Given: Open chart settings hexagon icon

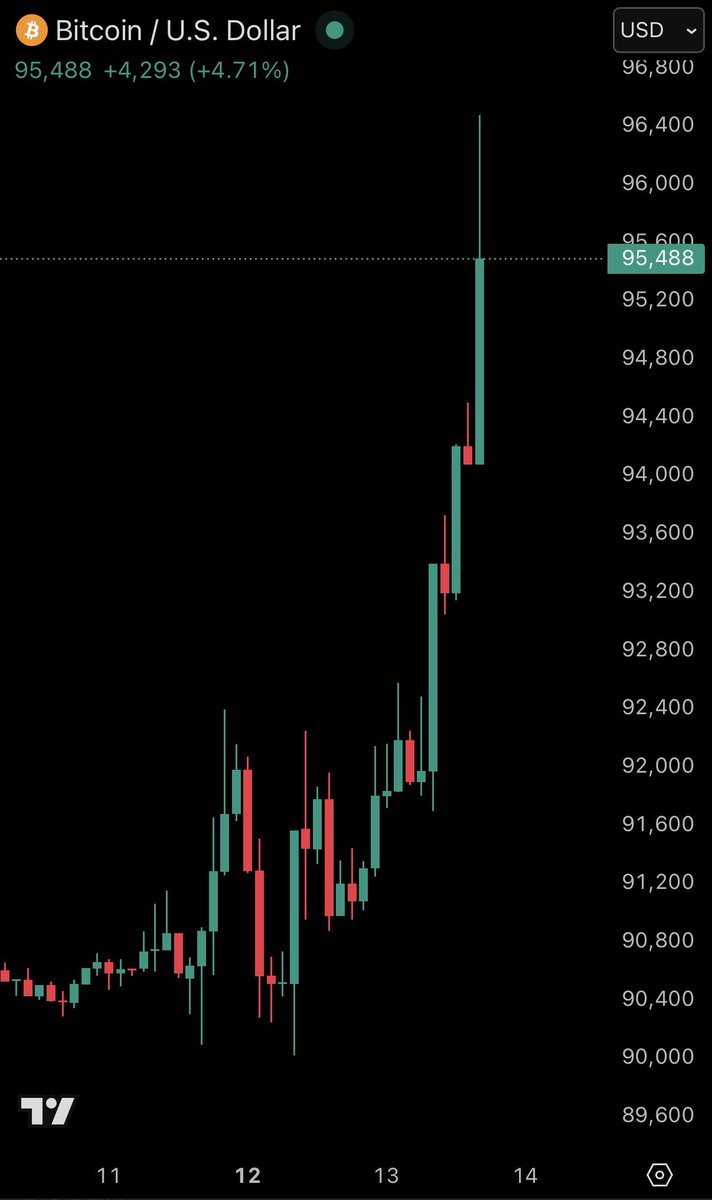Looking at the screenshot, I should click(x=659, y=1174).
